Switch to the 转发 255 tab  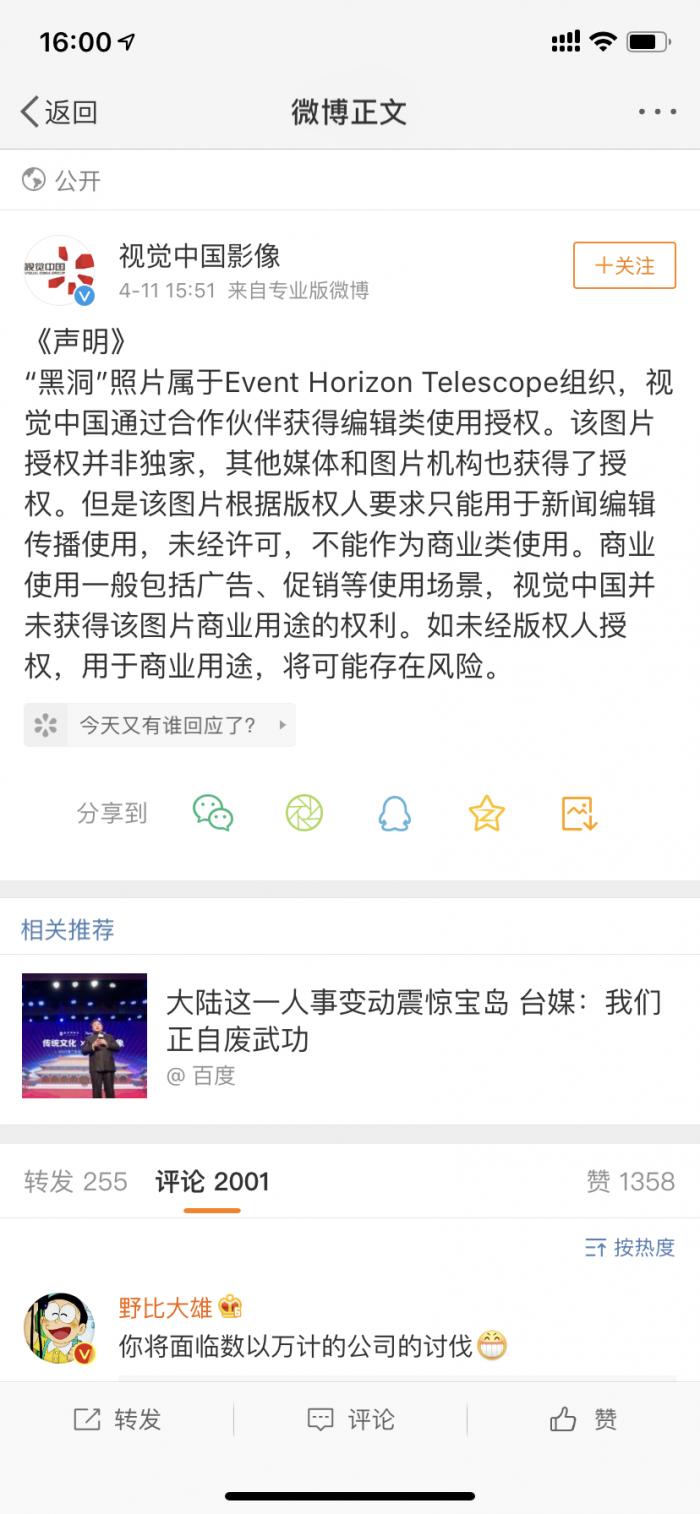(x=76, y=1182)
